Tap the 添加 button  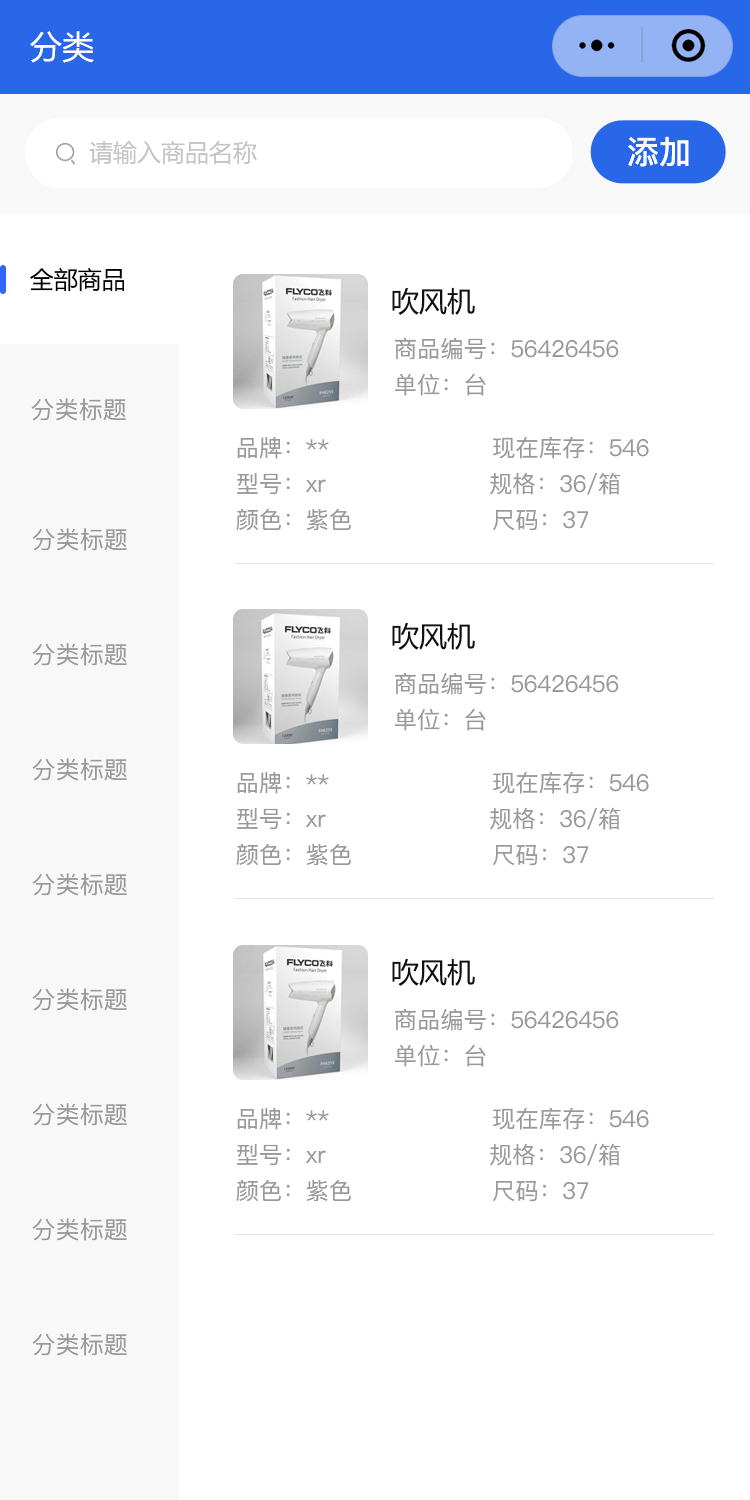point(658,152)
